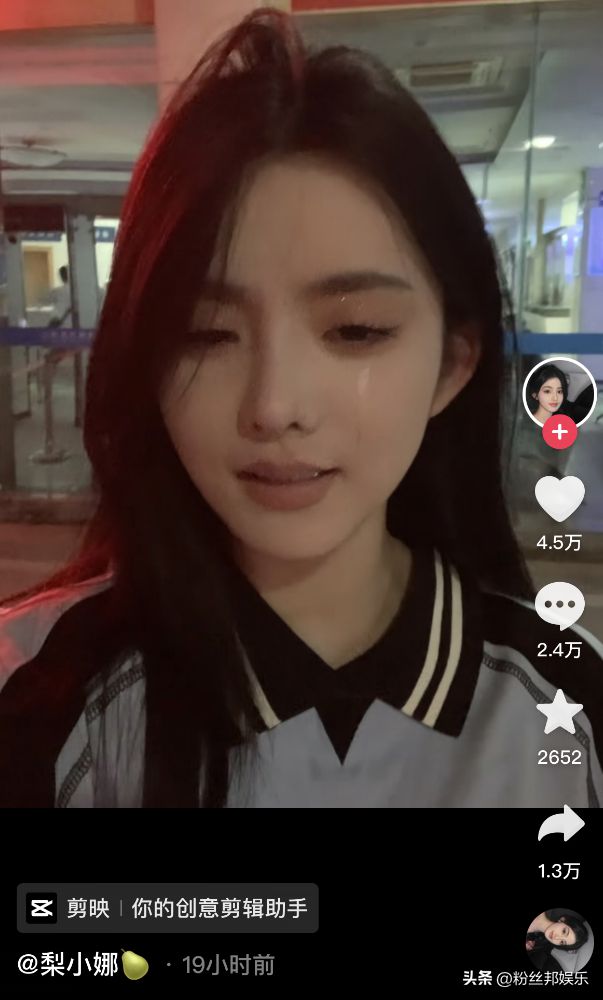Open the creator's profile avatar
Image resolution: width=603 pixels, height=1000 pixels.
(559, 394)
